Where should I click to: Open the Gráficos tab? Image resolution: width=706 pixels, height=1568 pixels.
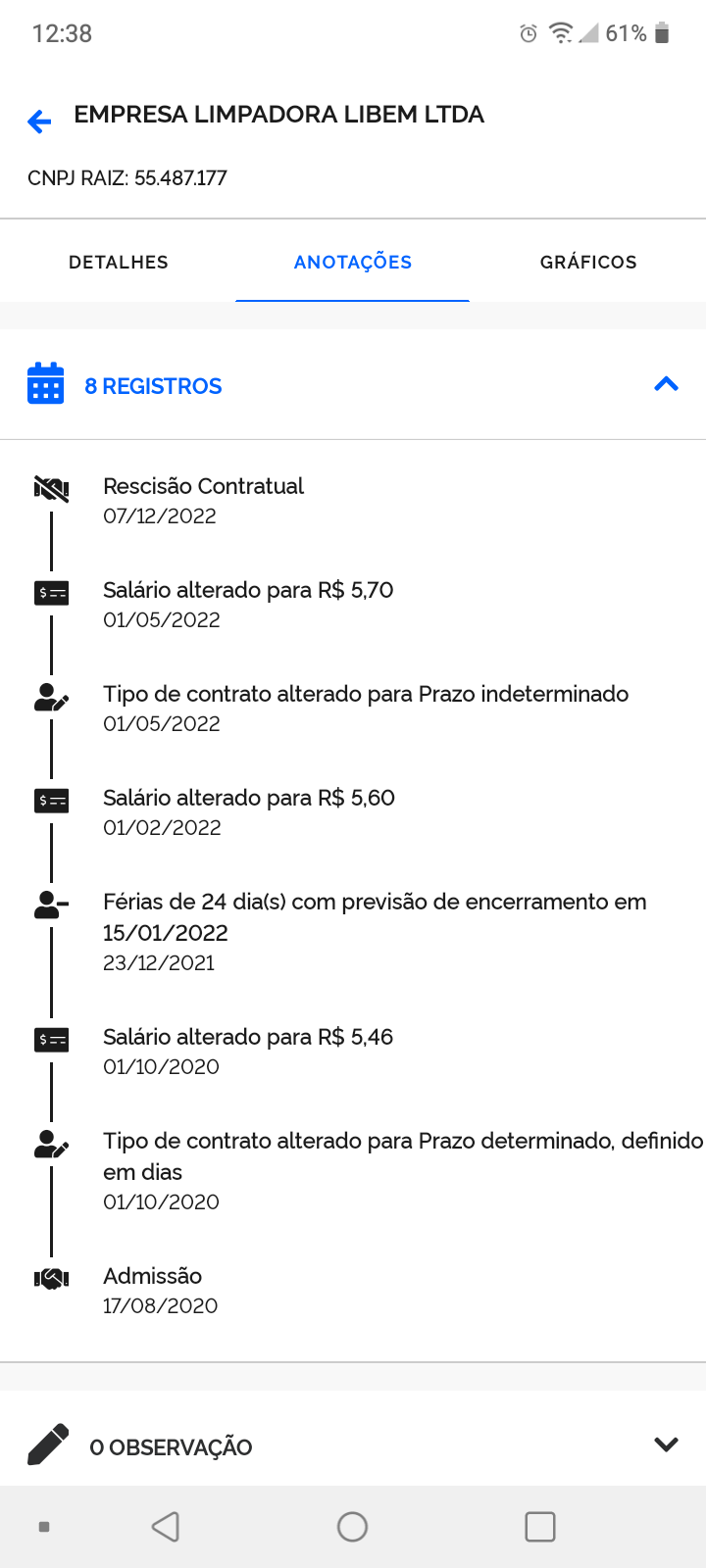[588, 263]
